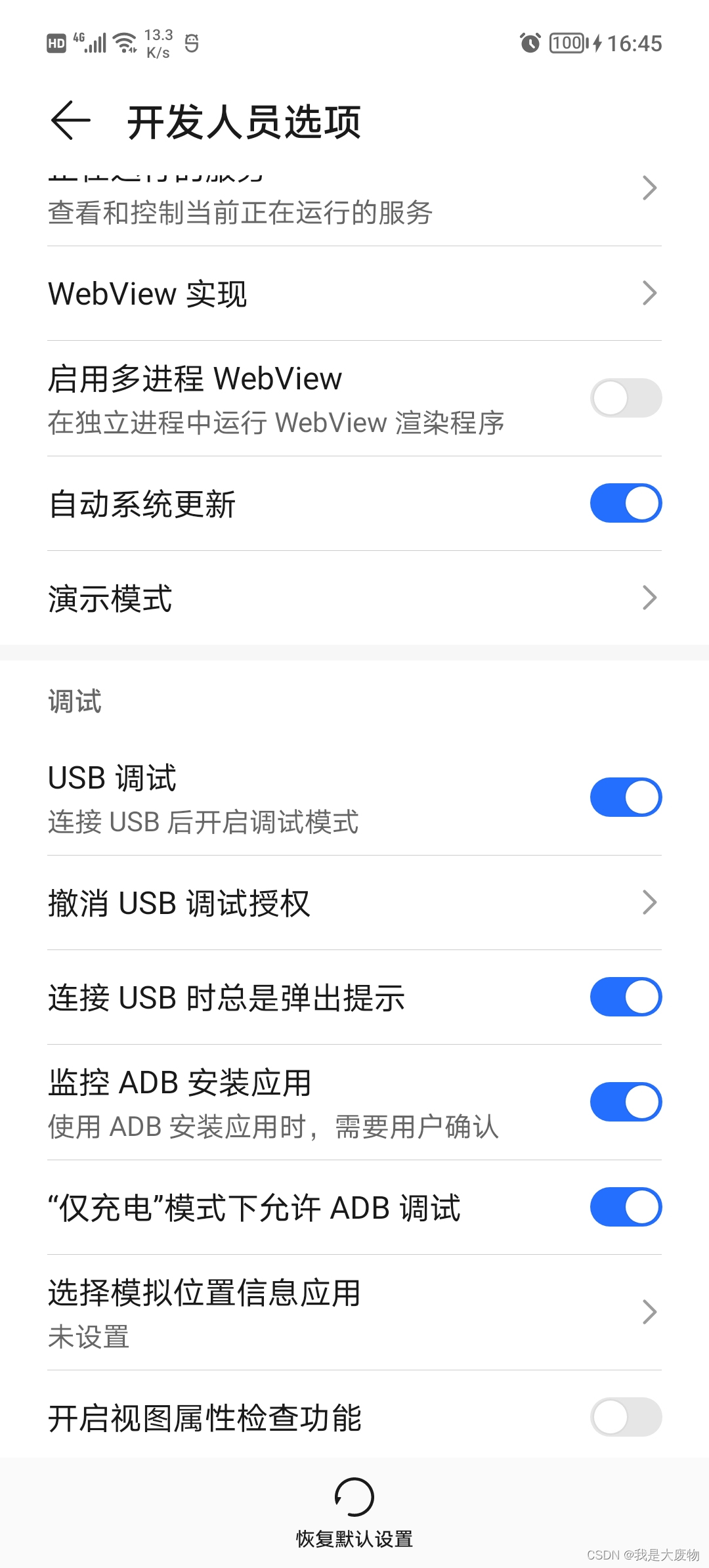This screenshot has width=709, height=1568.
Task: Expand 演示模式 options
Action: pyautogui.click(x=649, y=597)
